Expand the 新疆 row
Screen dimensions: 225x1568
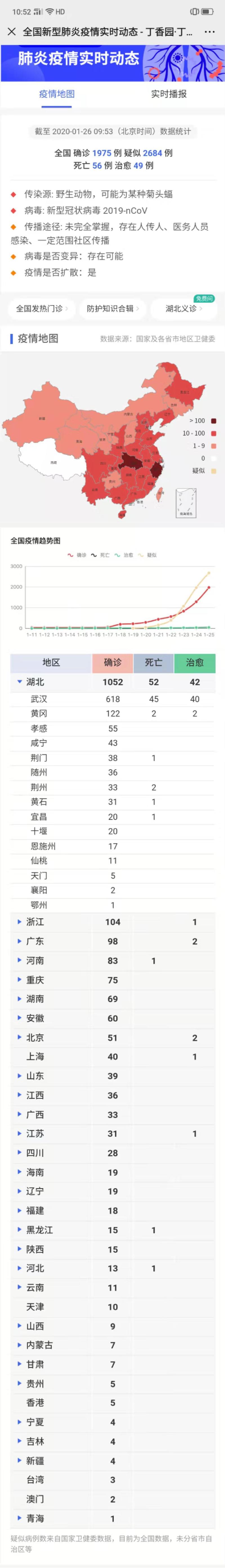(113, 1461)
